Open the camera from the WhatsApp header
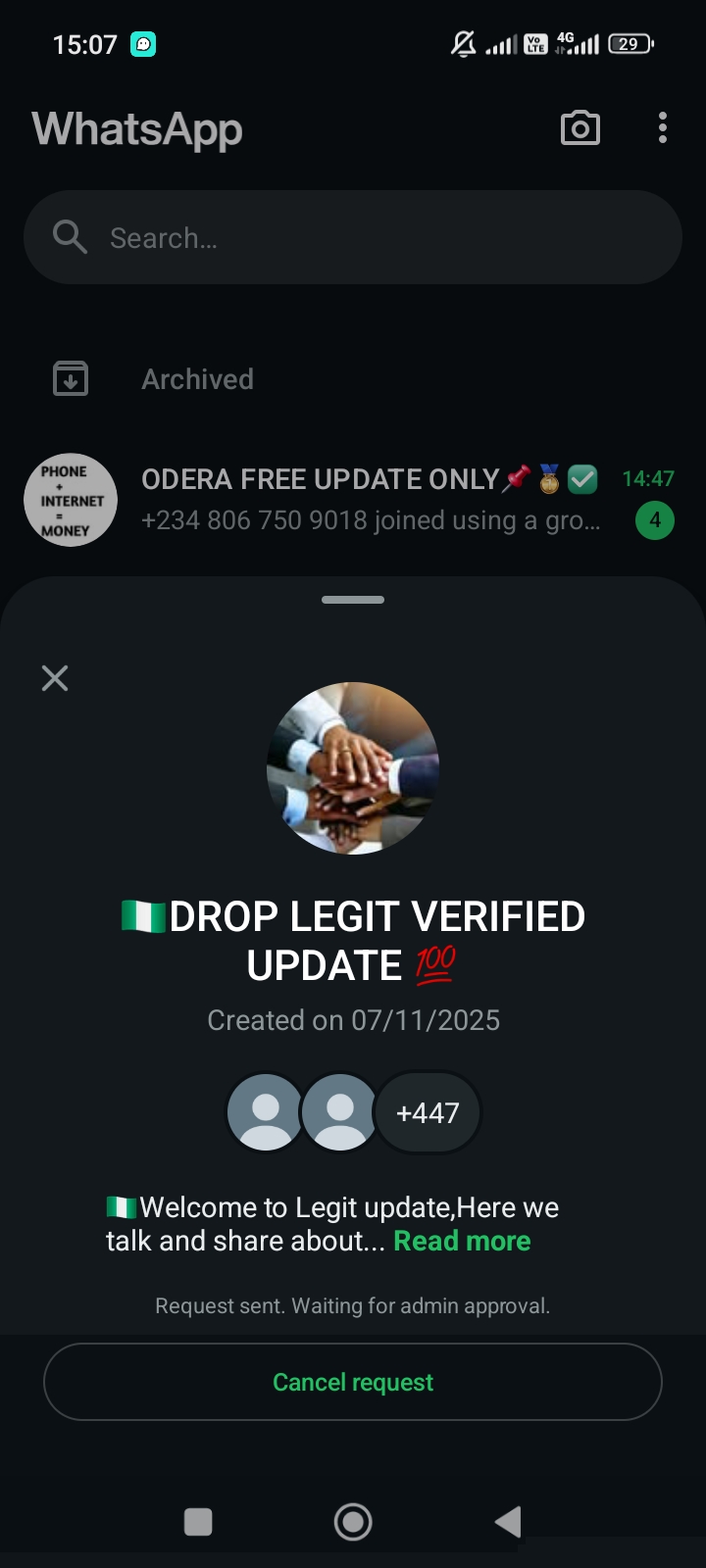 [x=580, y=128]
